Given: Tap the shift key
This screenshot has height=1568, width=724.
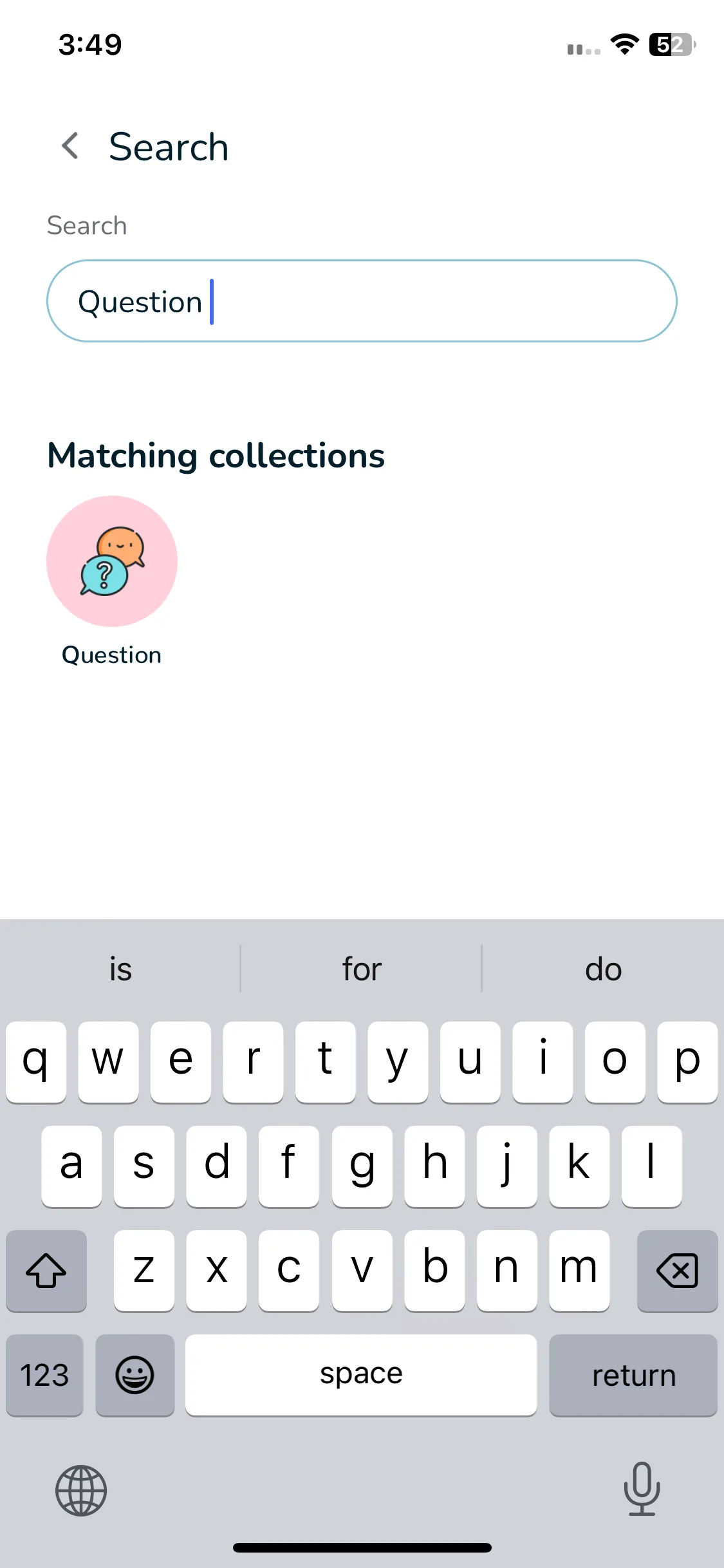Looking at the screenshot, I should tap(46, 1271).
